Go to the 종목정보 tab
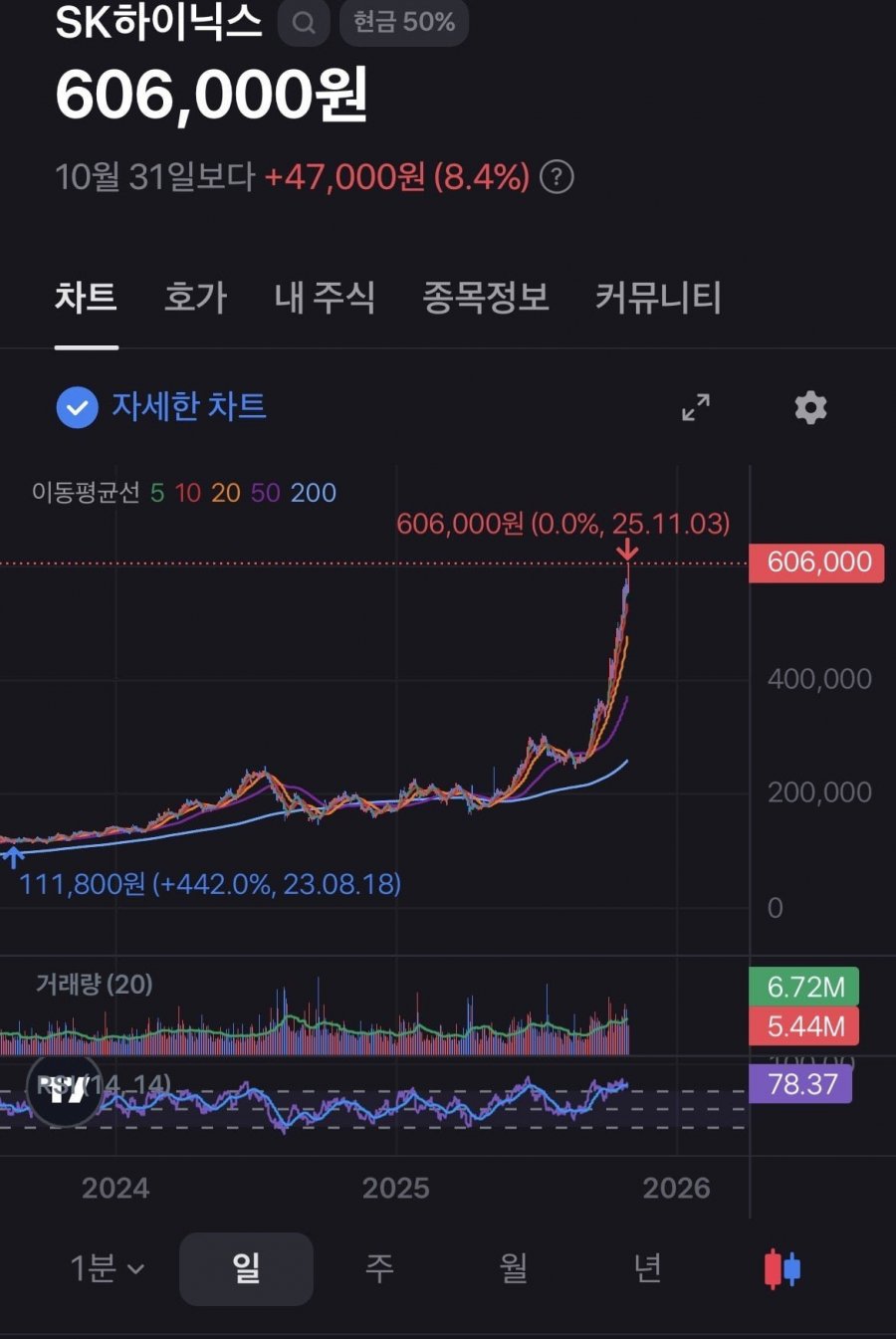896x1339 pixels. [x=485, y=297]
